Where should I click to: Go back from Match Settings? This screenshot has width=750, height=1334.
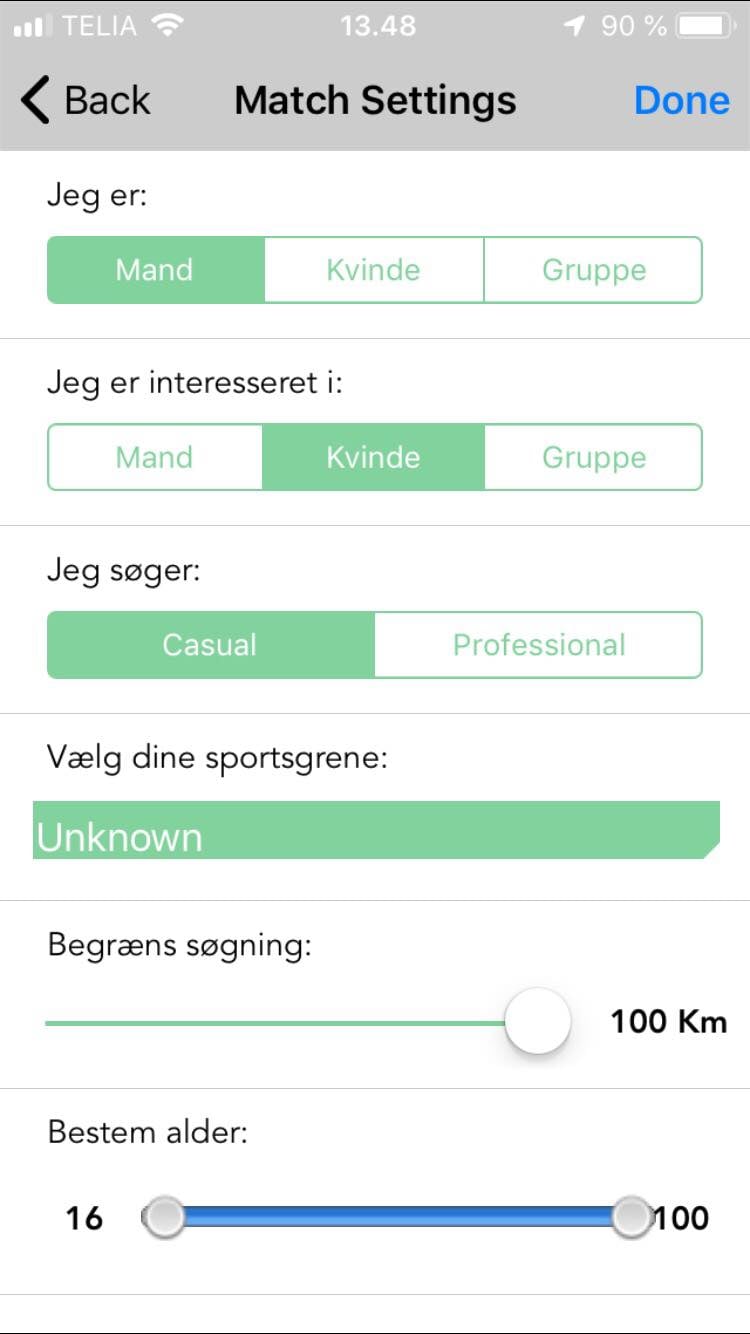point(85,101)
